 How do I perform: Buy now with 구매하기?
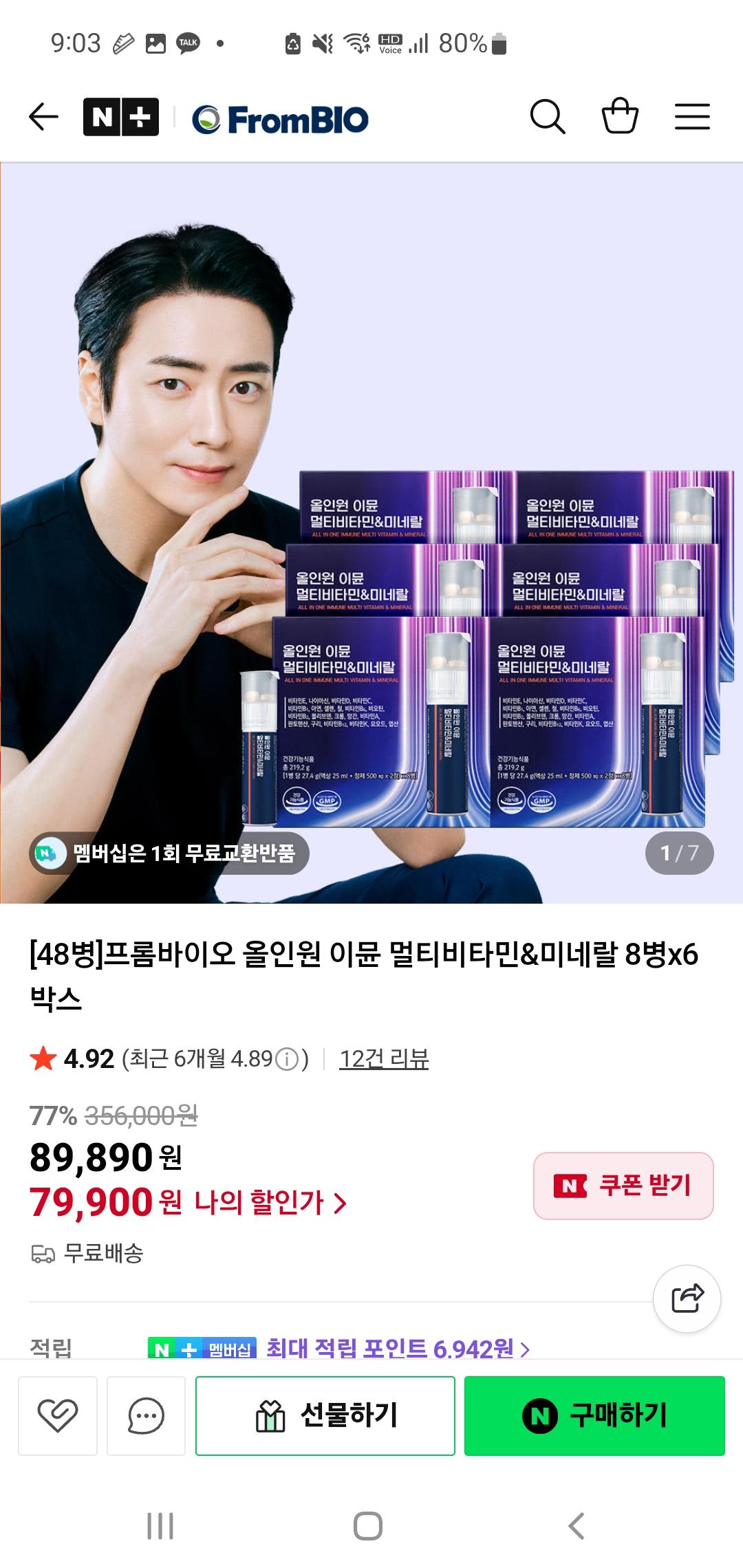pos(594,1416)
